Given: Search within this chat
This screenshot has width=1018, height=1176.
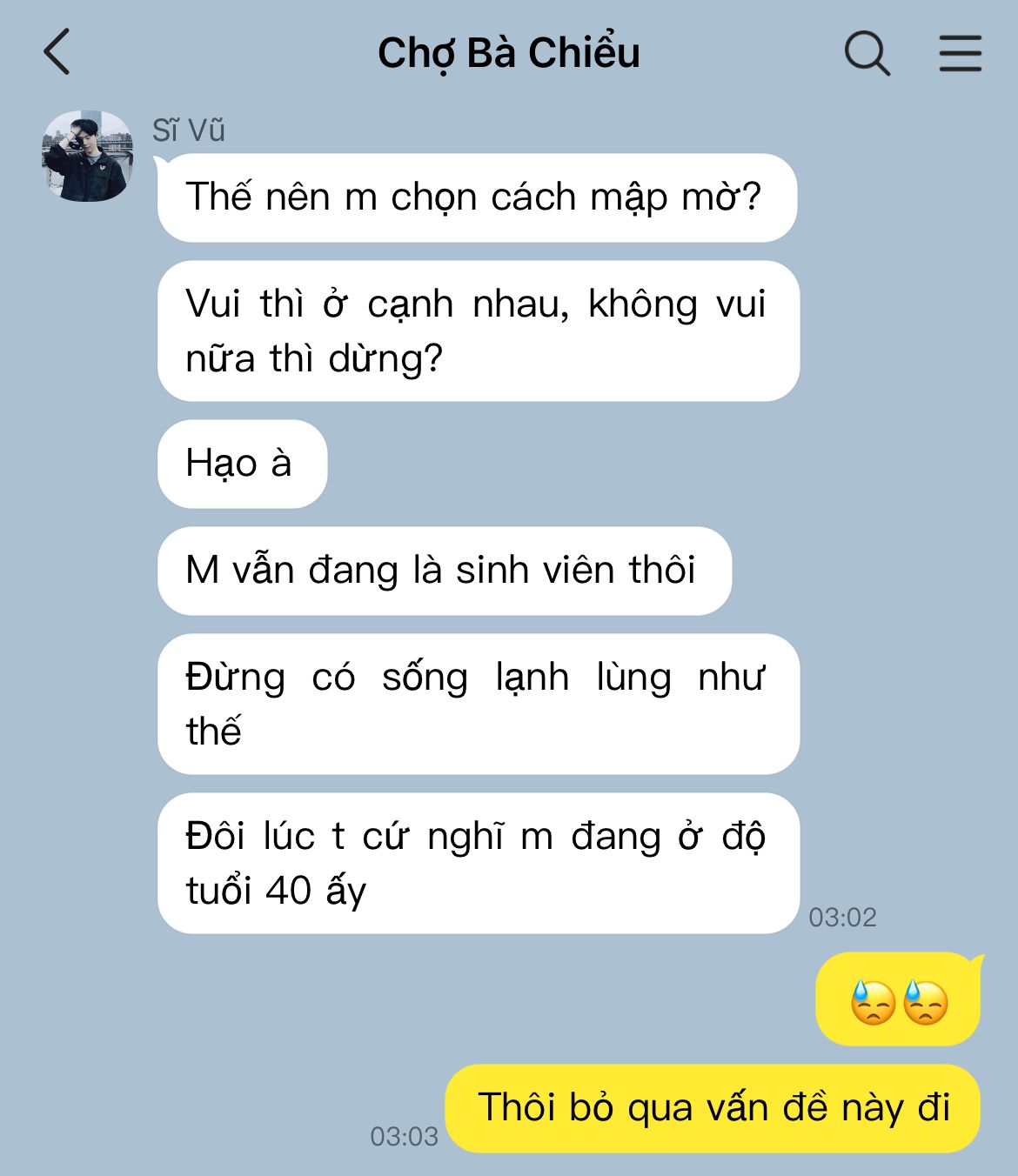Looking at the screenshot, I should point(867,53).
